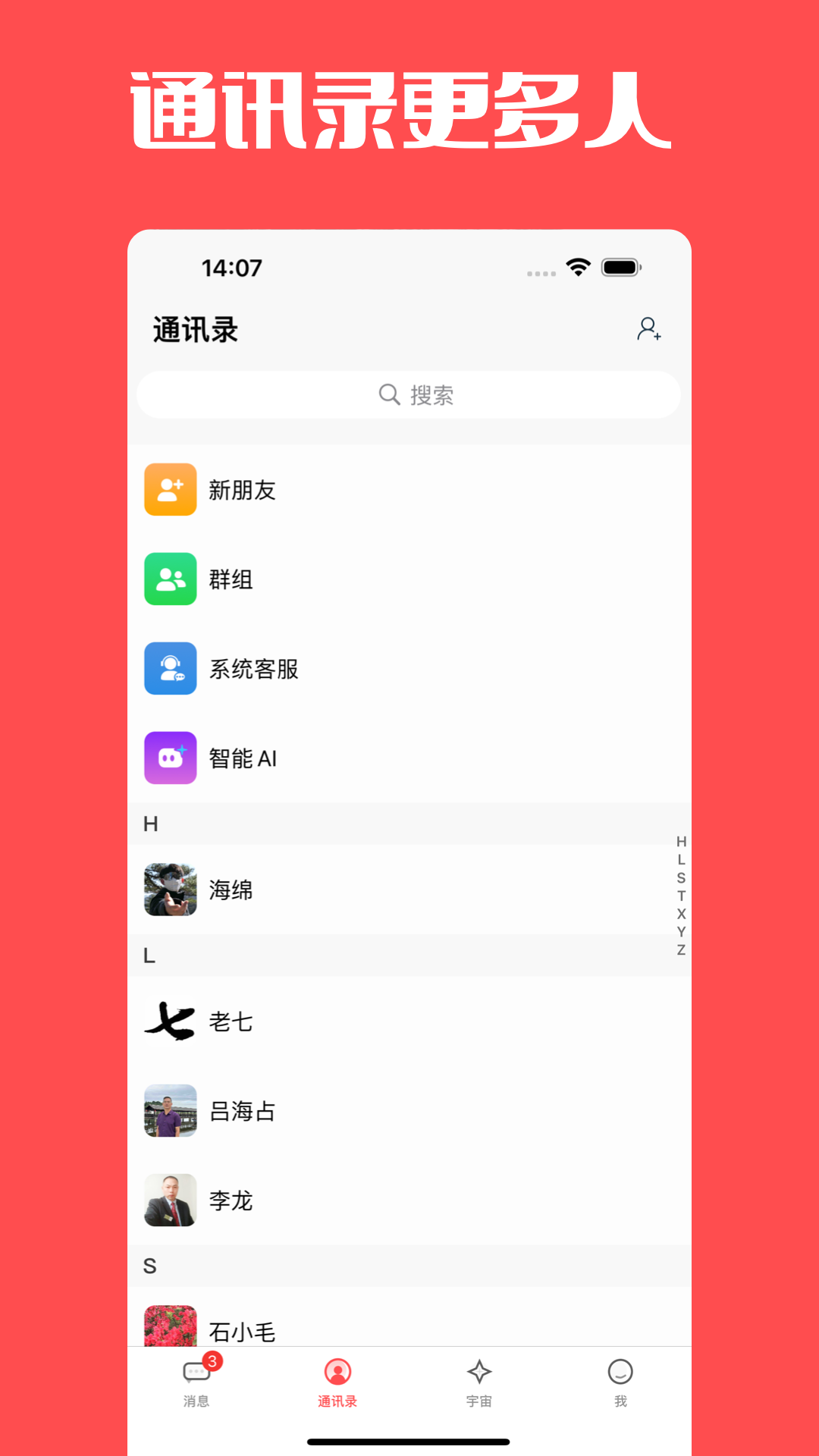Click the add contact icon top right
Image resolution: width=819 pixels, height=1456 pixels.
[x=648, y=329]
